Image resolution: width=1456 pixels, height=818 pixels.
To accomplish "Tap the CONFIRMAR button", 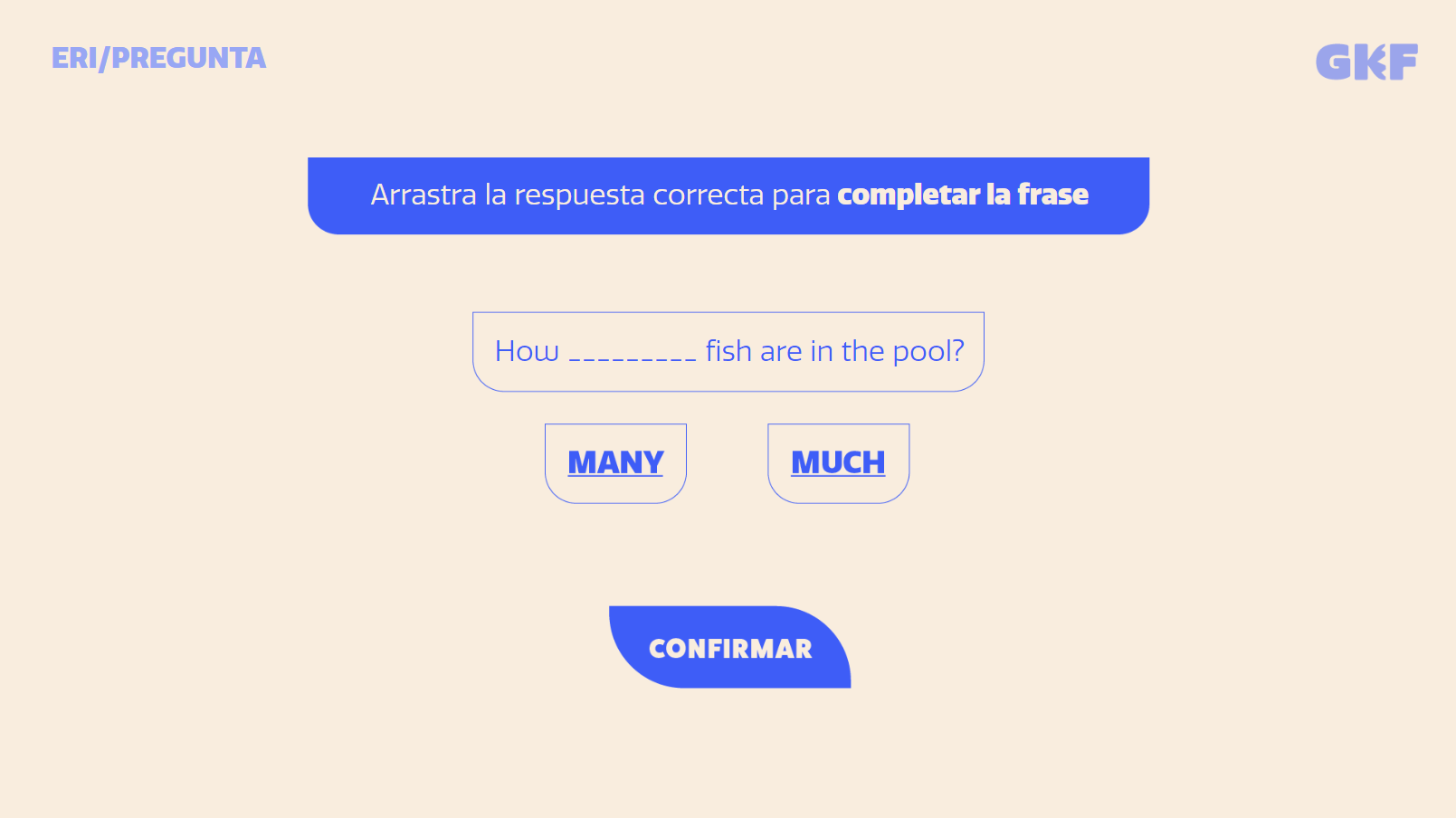I will pyautogui.click(x=729, y=648).
